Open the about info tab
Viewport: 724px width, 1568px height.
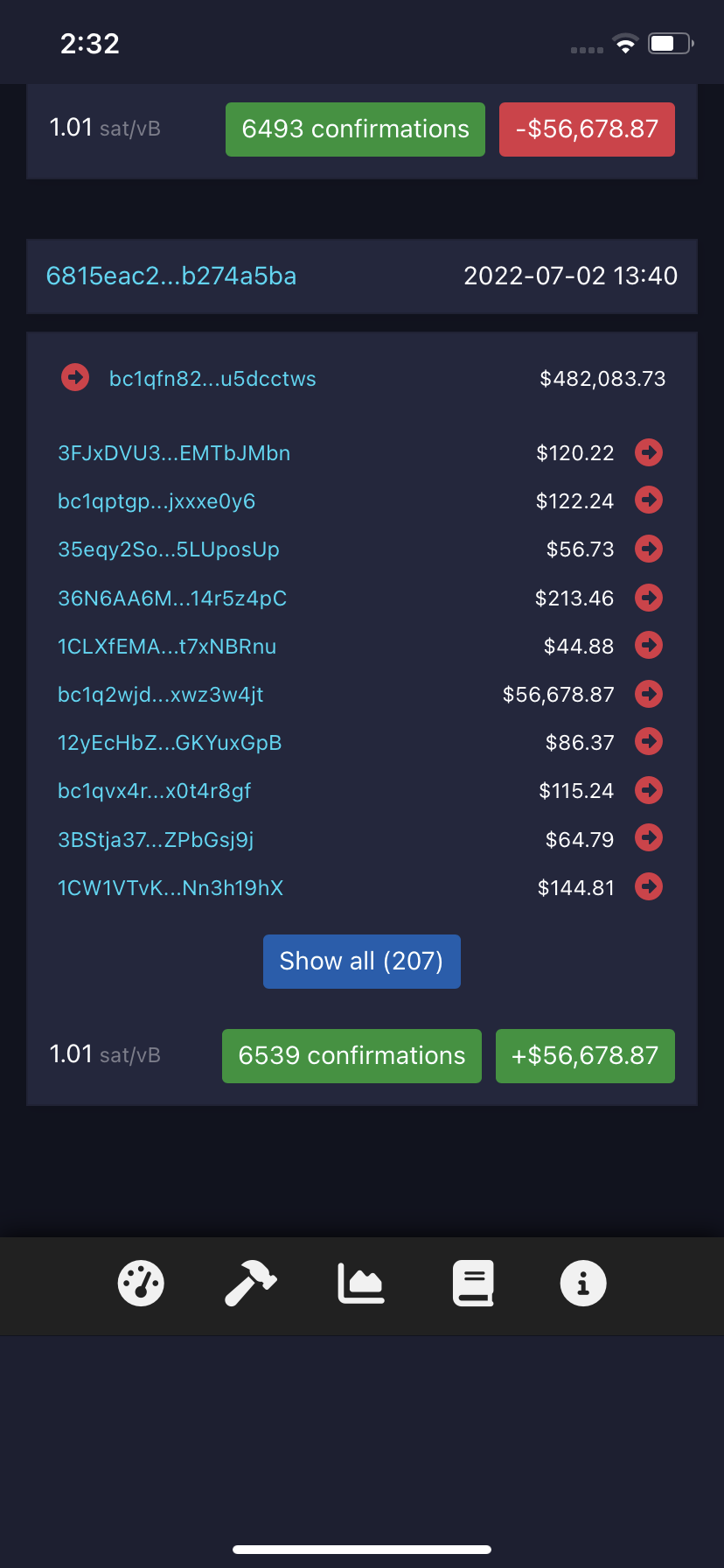(x=583, y=1284)
